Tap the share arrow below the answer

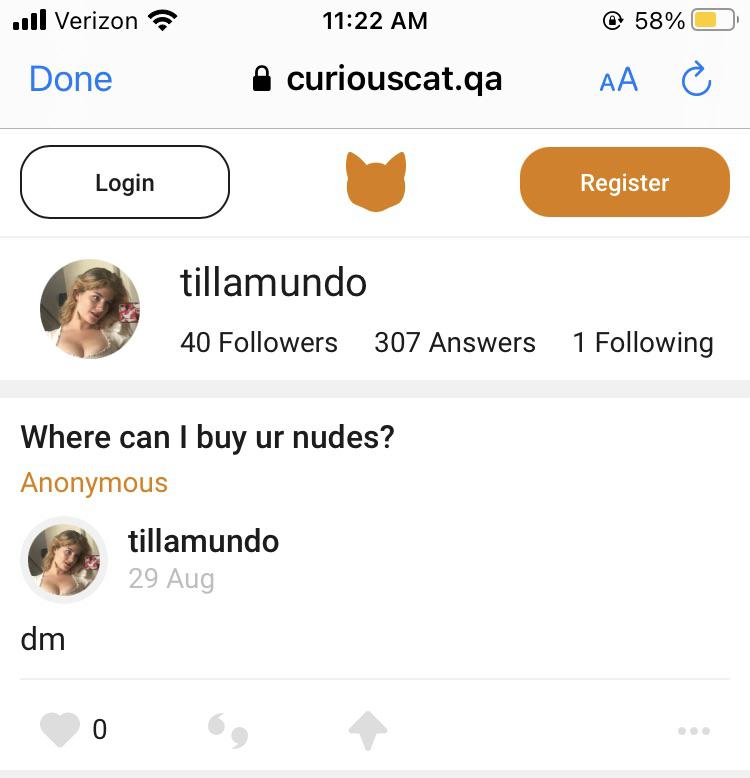coord(369,730)
